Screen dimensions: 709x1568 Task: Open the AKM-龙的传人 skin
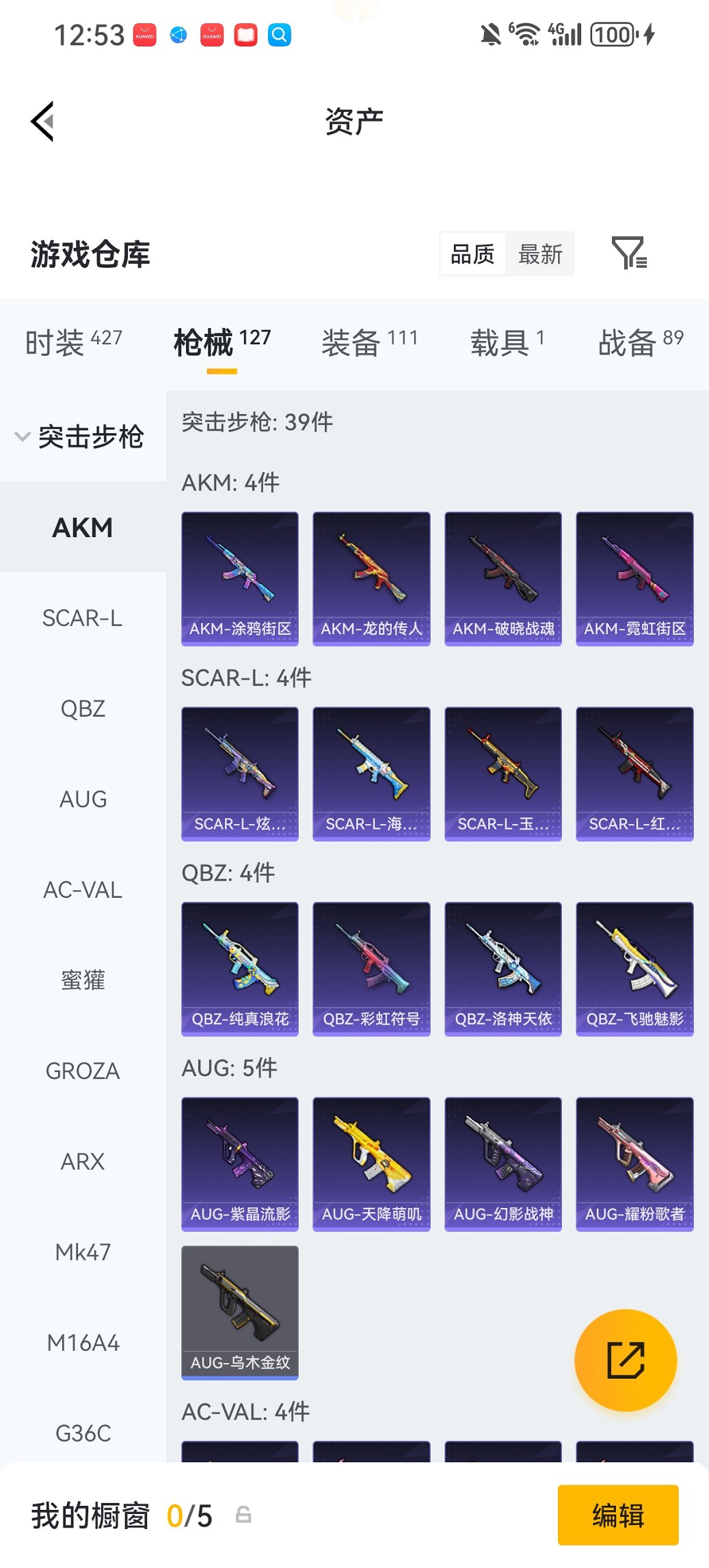click(371, 578)
